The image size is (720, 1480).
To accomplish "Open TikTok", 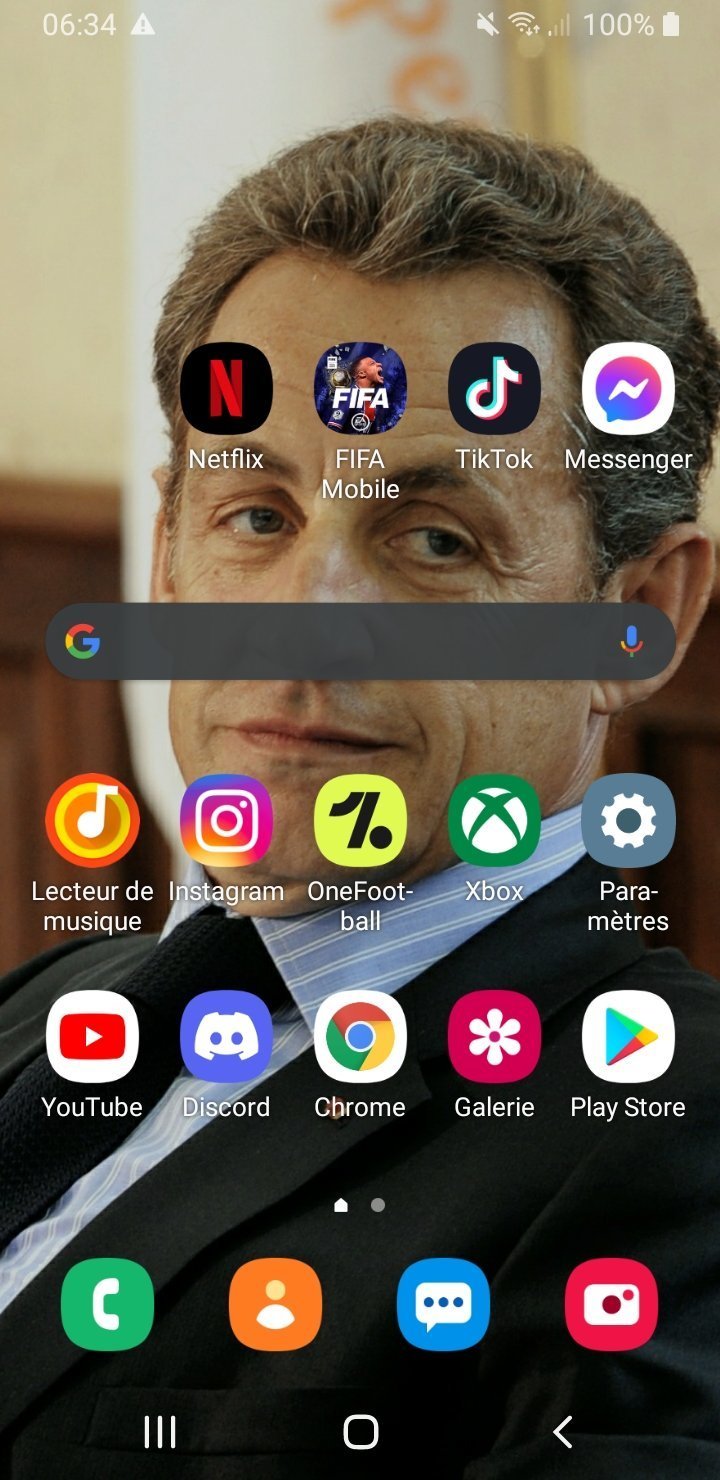I will (494, 389).
